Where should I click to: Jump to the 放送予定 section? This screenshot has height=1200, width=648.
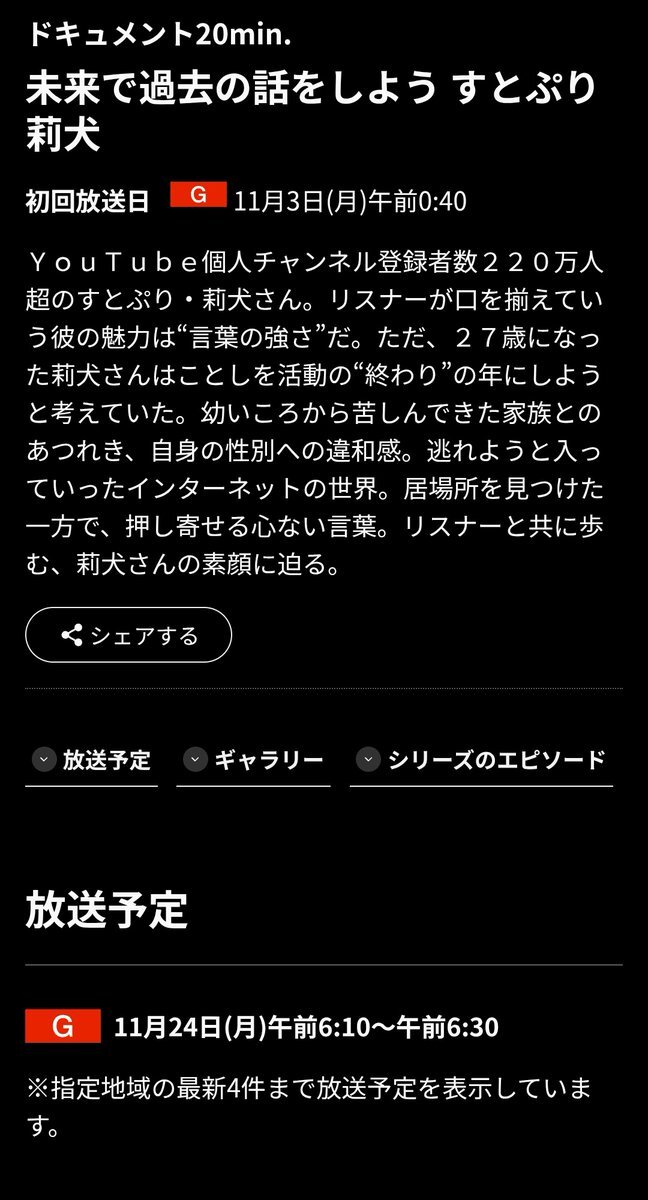click(x=91, y=760)
